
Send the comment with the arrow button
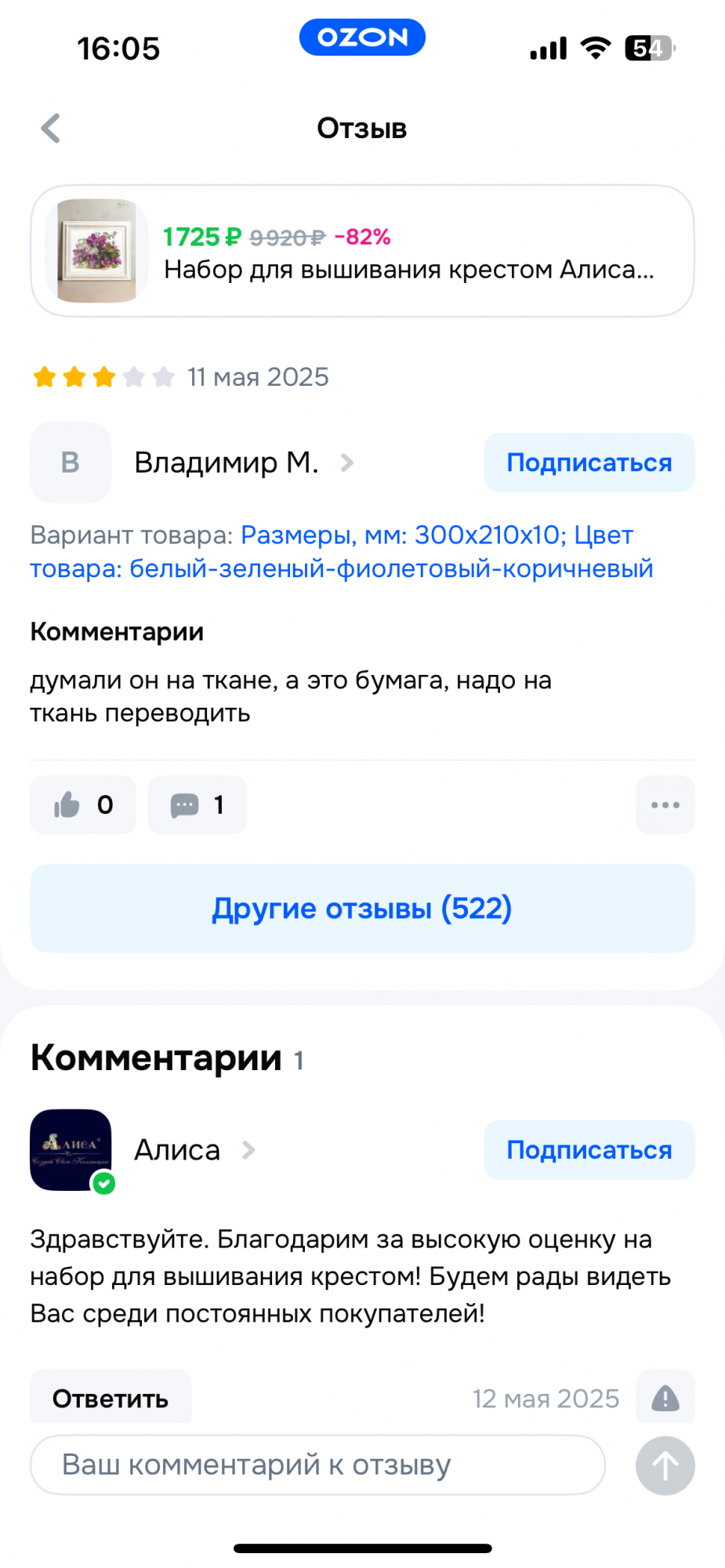tap(665, 1465)
